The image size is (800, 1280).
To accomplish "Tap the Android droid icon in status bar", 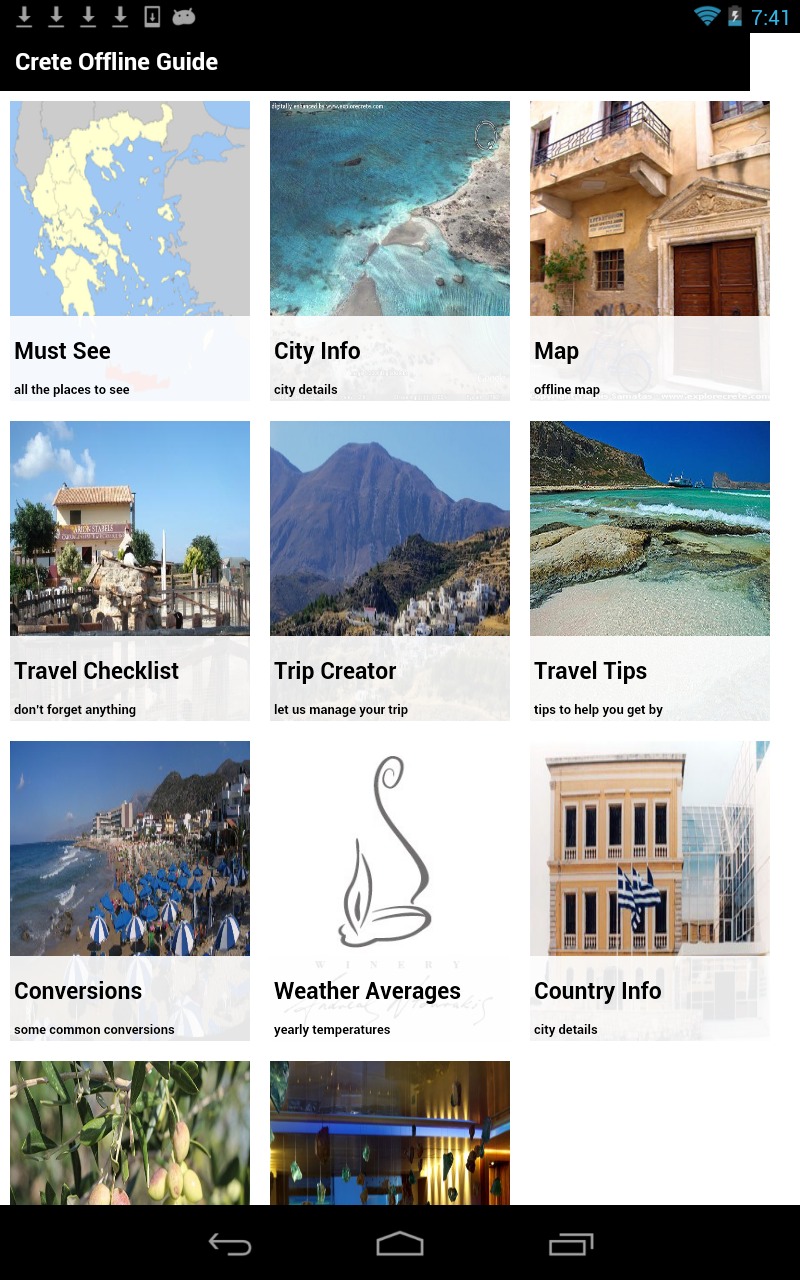I will [x=182, y=16].
